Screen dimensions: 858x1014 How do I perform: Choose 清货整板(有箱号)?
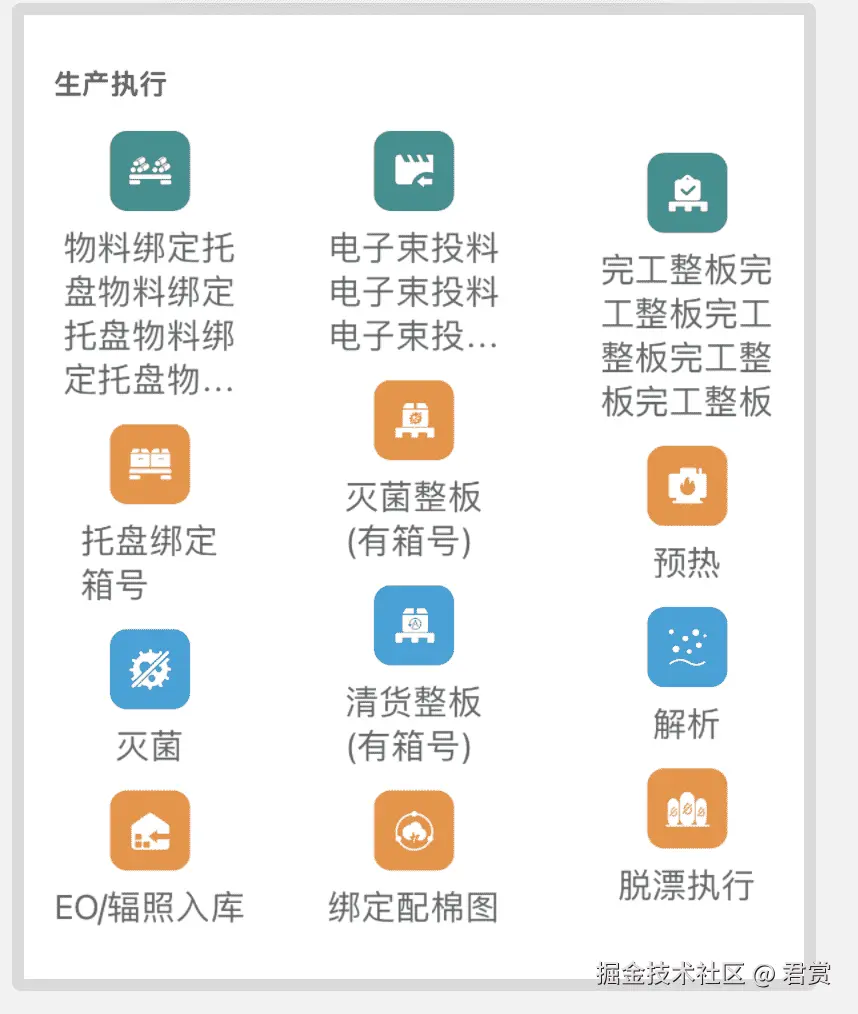[x=413, y=626]
